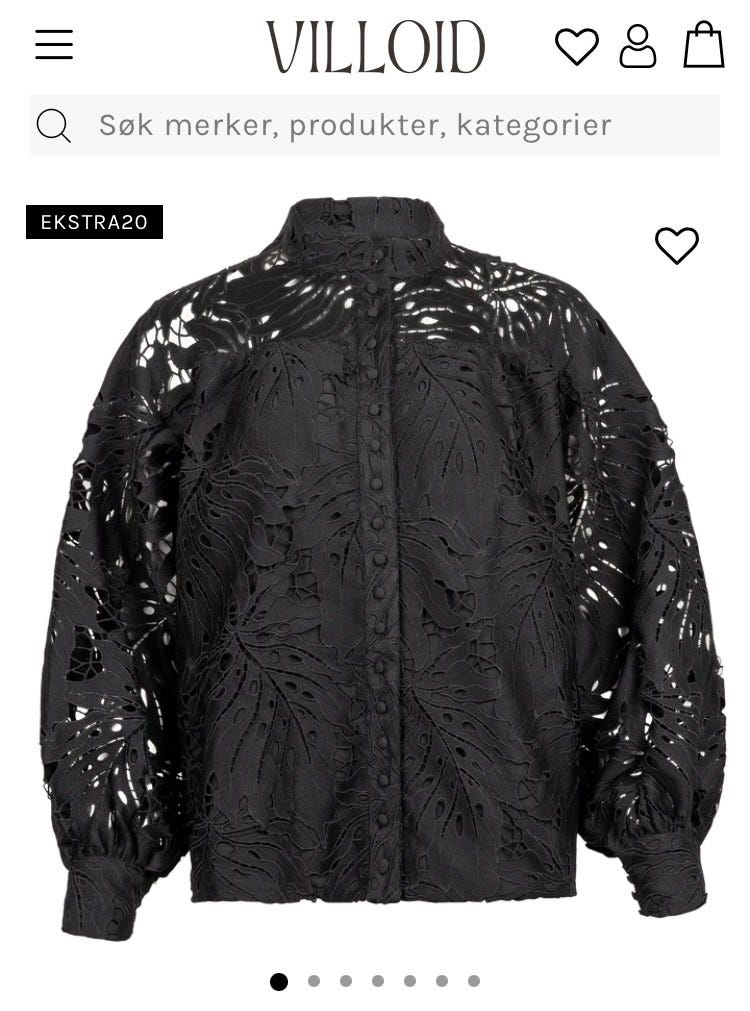Add the black lace blouse to favorites
The image size is (750, 1011).
click(x=676, y=245)
